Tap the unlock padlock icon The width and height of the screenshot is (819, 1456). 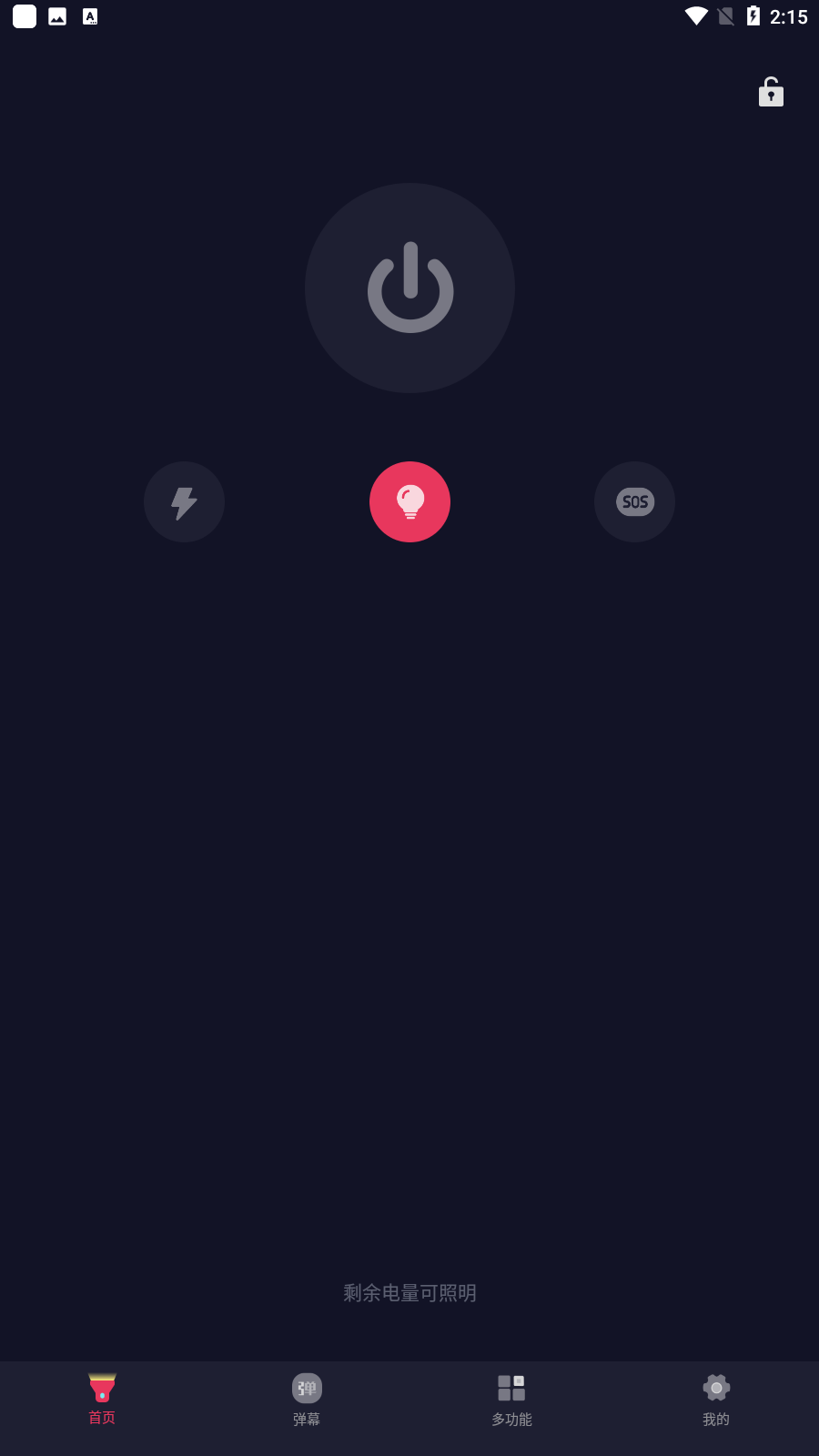771,92
